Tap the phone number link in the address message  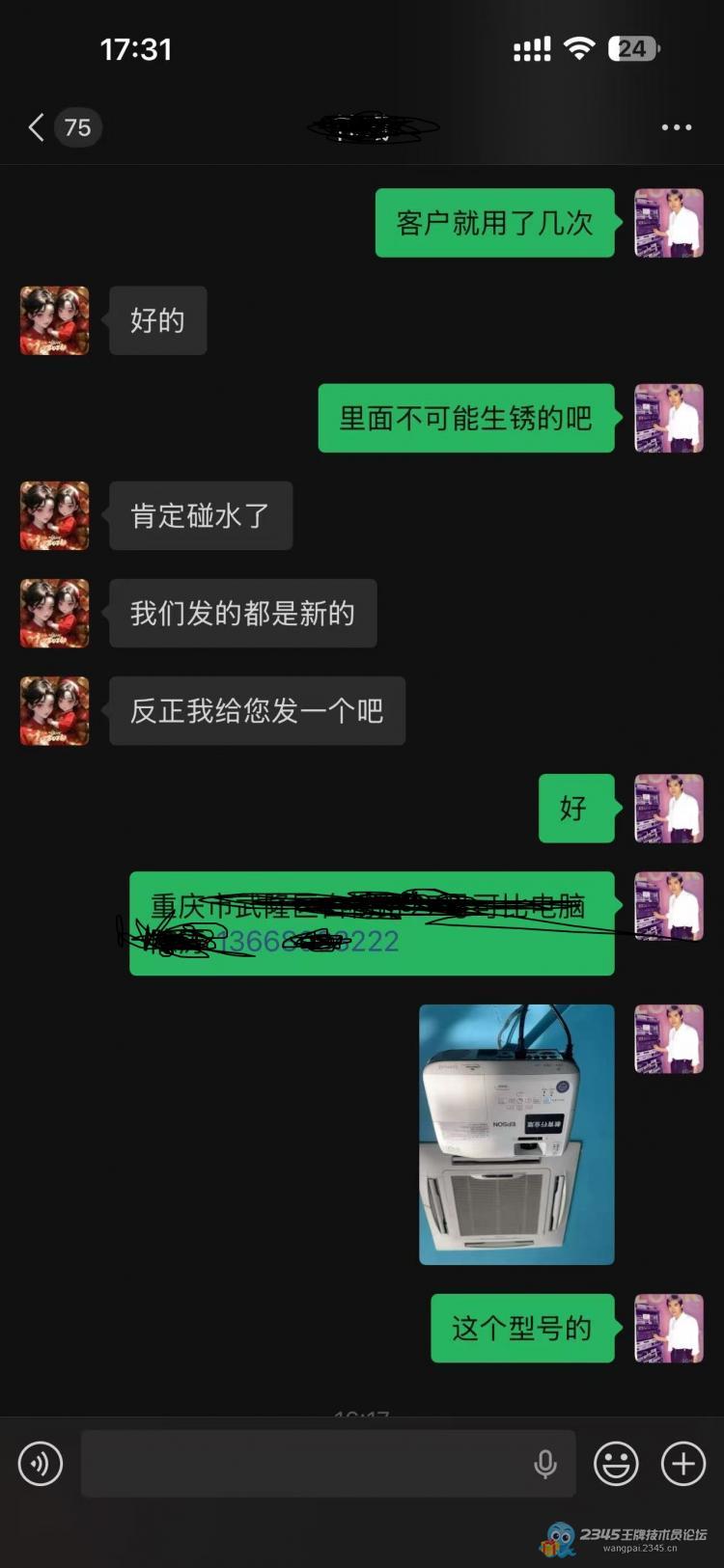(309, 942)
